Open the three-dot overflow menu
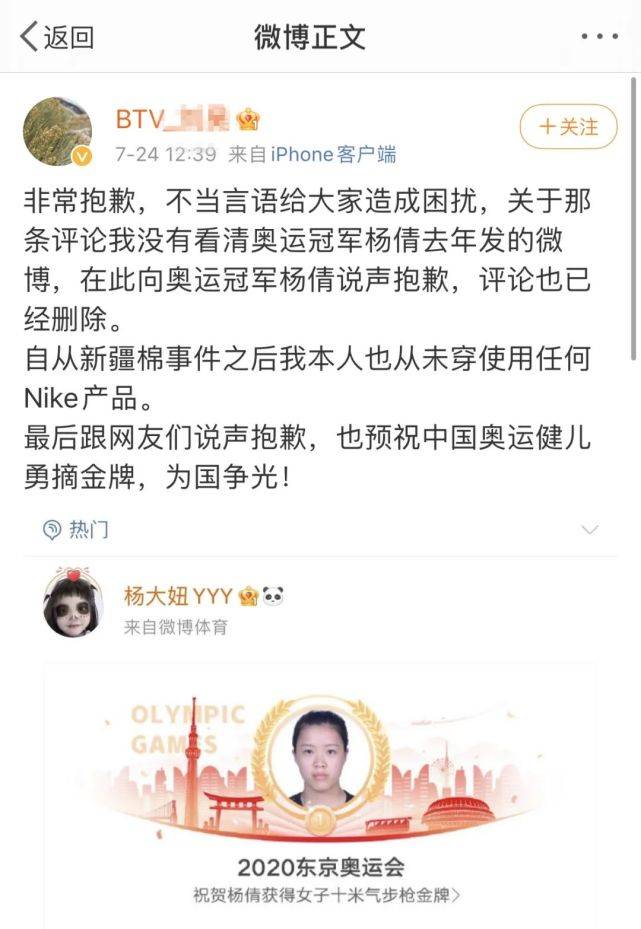This screenshot has height=929, width=641. [x=599, y=37]
